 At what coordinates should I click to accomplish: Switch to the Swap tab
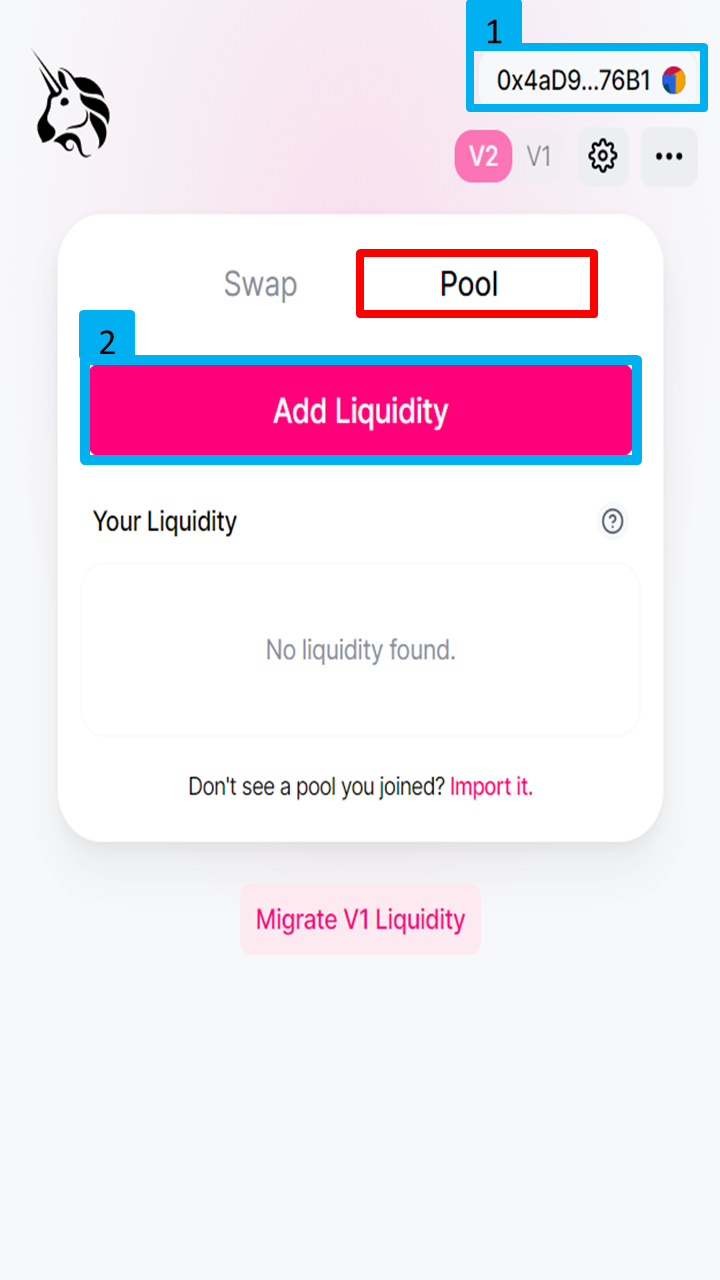click(x=260, y=284)
